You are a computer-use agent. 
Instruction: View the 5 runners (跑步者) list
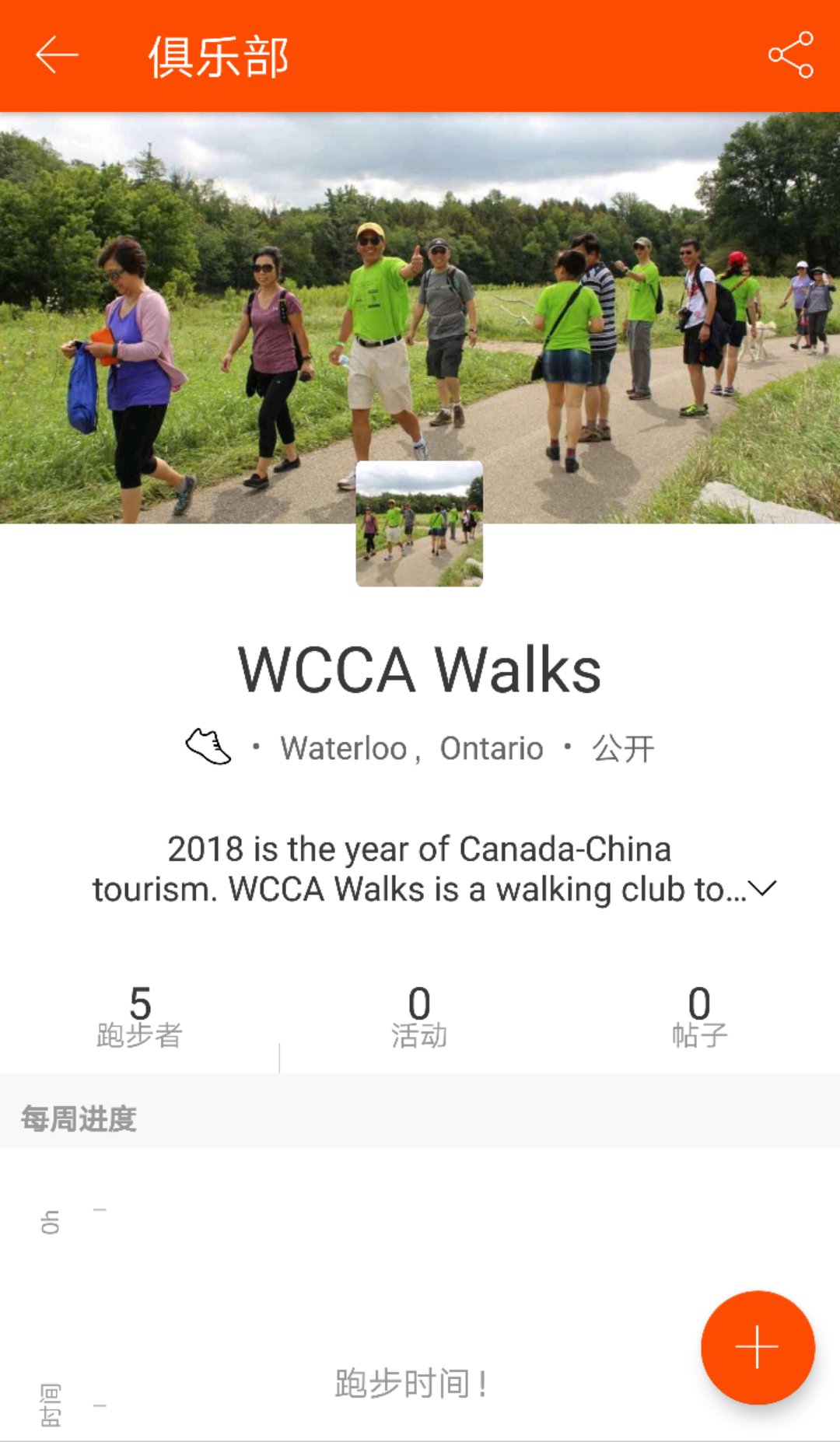coord(140,1017)
